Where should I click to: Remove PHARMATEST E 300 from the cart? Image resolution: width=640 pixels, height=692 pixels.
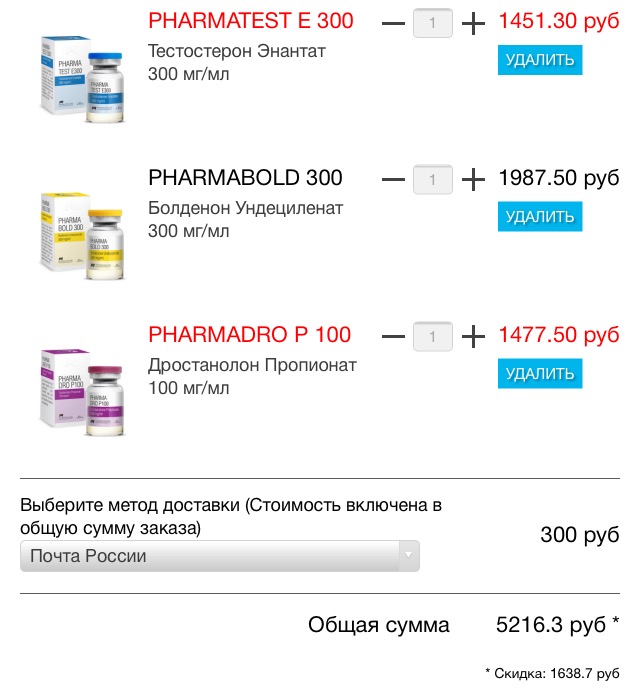click(x=540, y=59)
